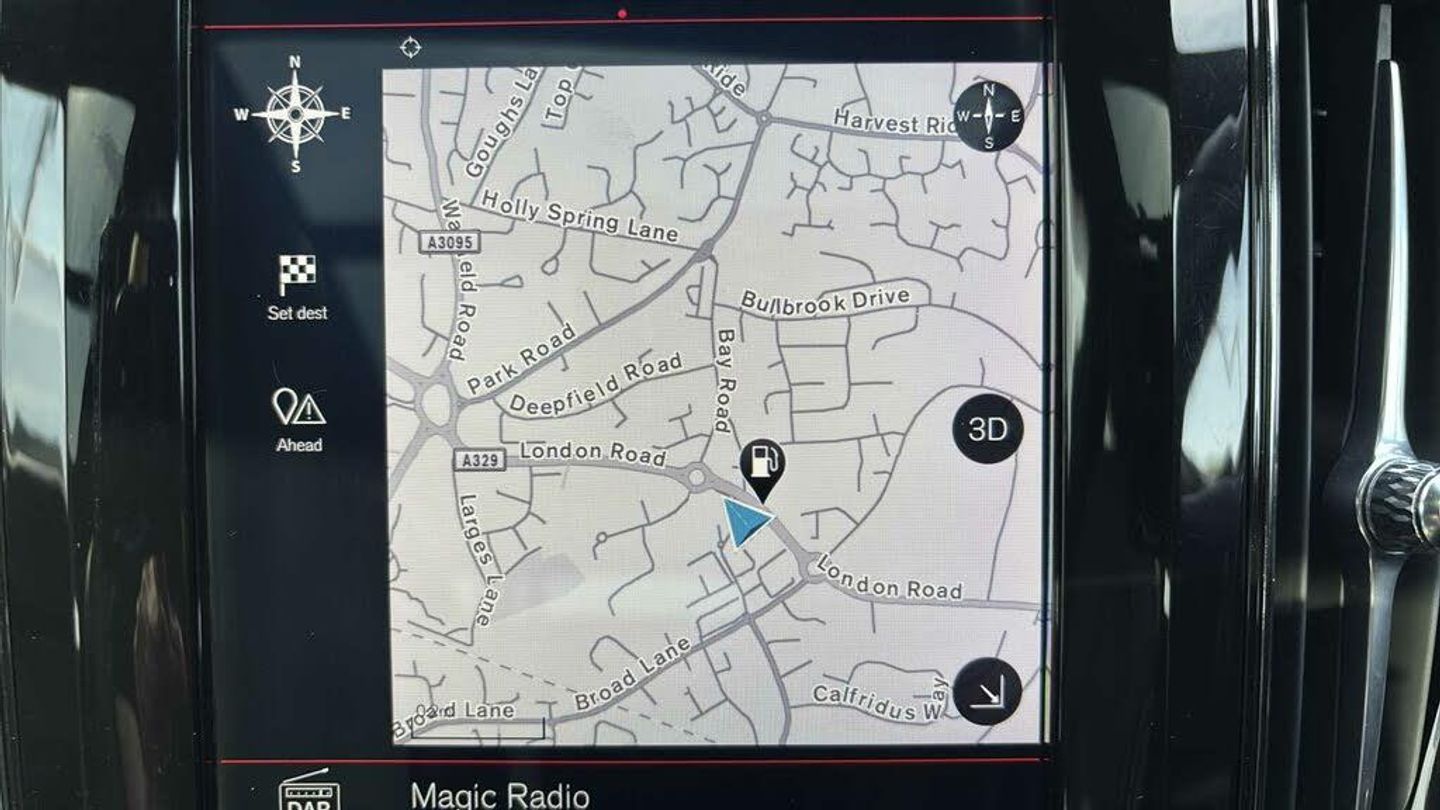
Task: Tap the Set dest checkered flag
Action: coord(297,275)
